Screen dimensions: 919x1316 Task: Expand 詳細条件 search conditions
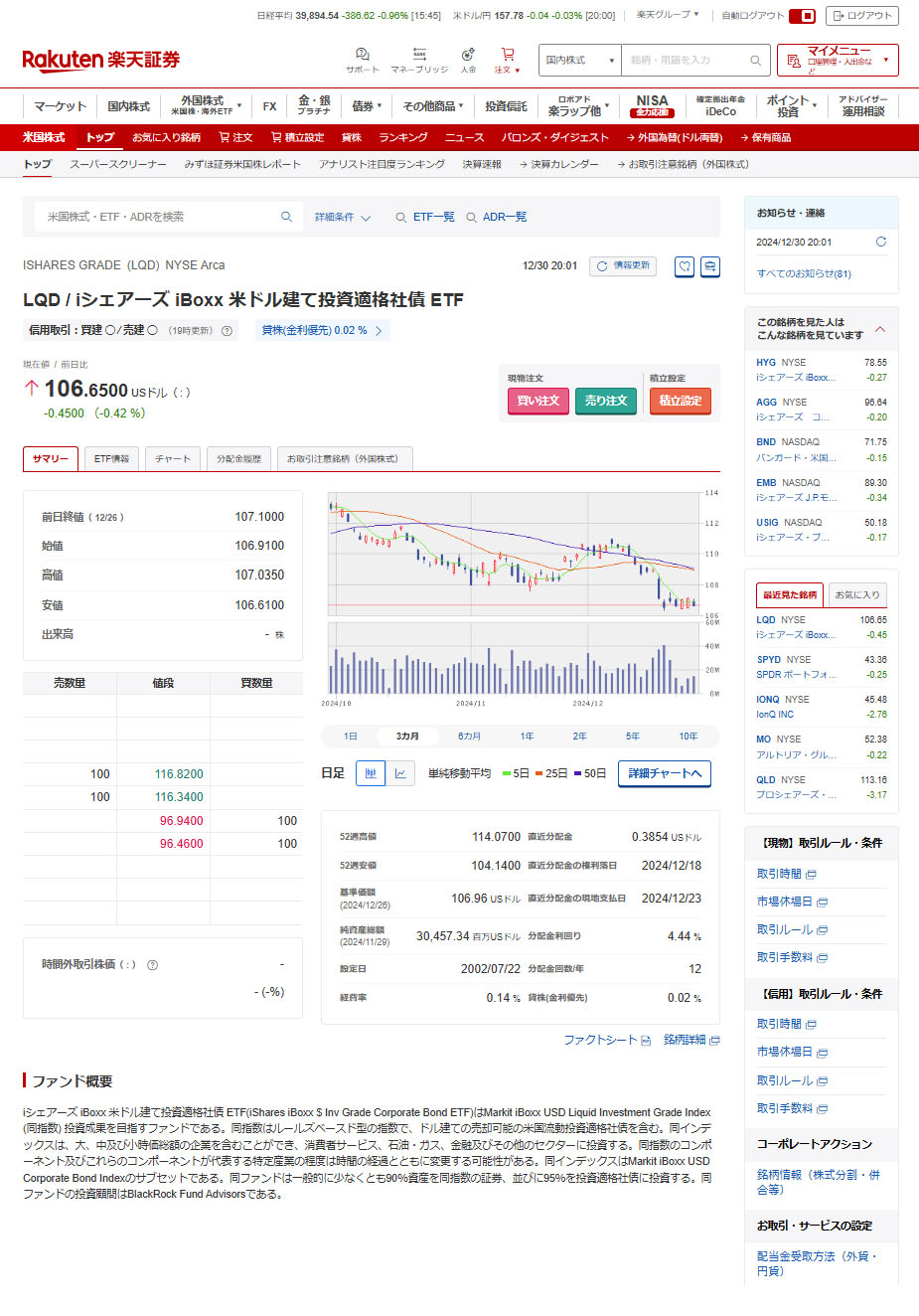(x=342, y=217)
